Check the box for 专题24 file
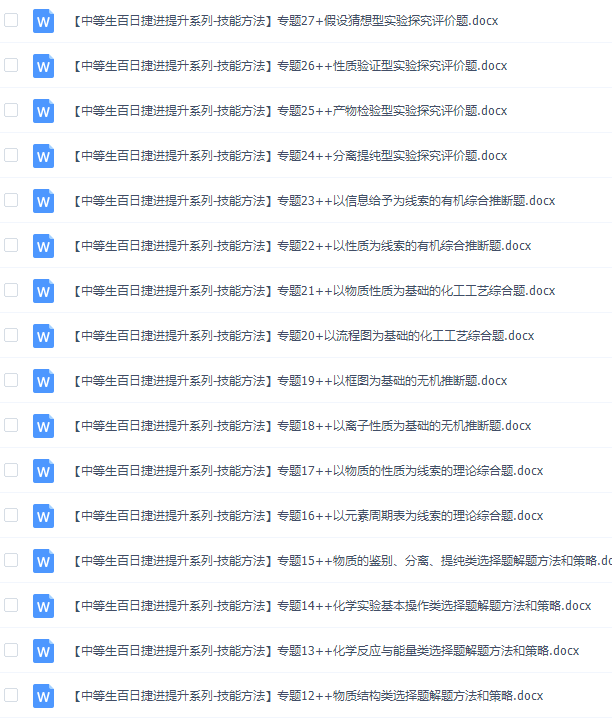Viewport: 612px width, 718px height. click(x=11, y=155)
